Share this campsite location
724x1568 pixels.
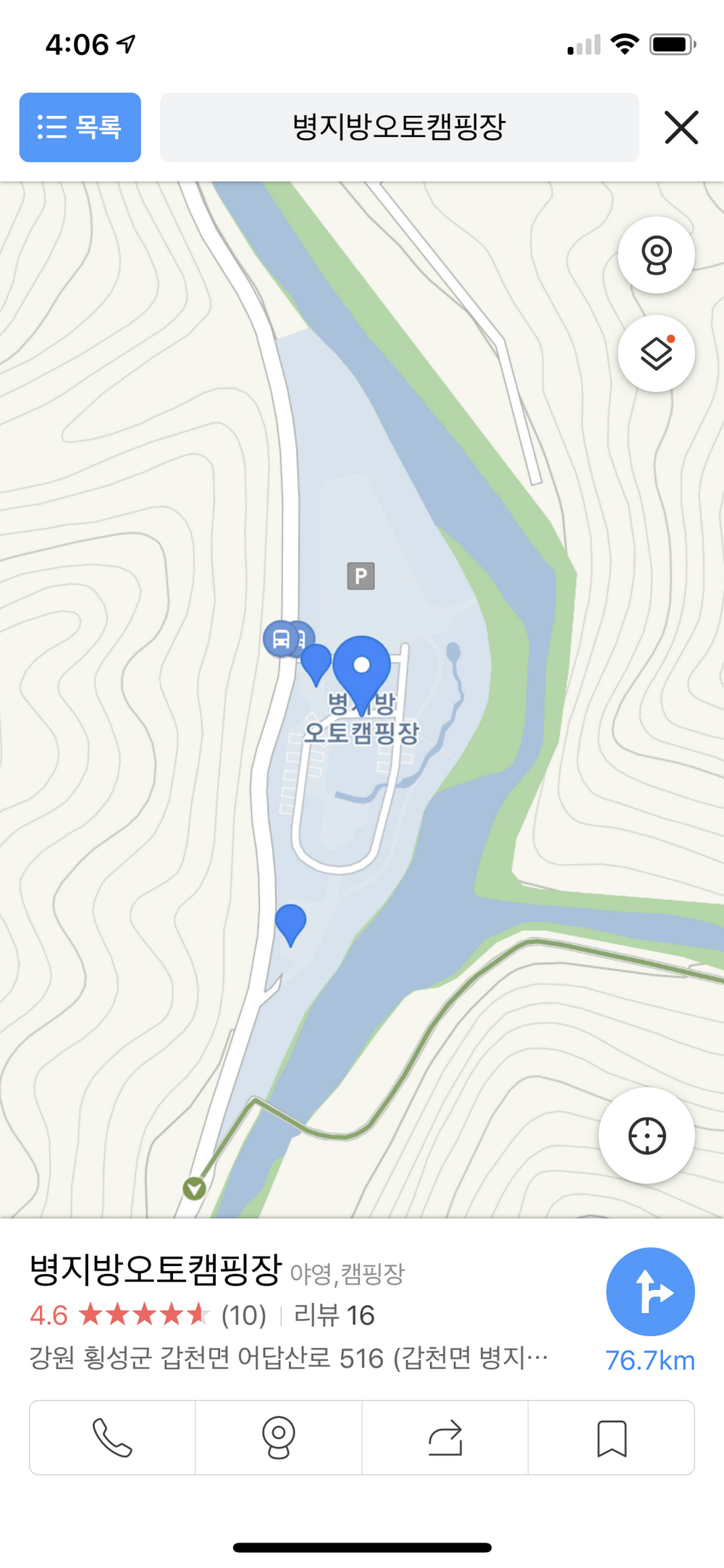(445, 1438)
